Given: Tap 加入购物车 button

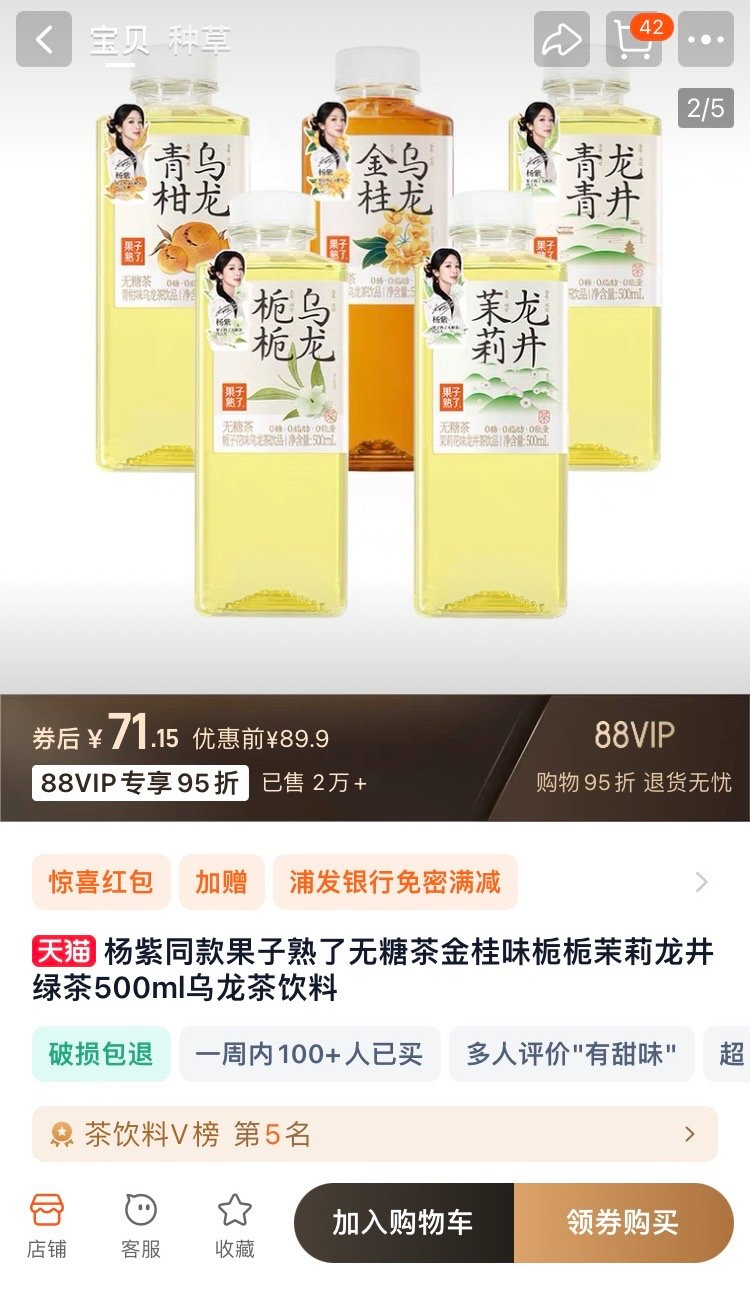Looking at the screenshot, I should click(404, 1222).
